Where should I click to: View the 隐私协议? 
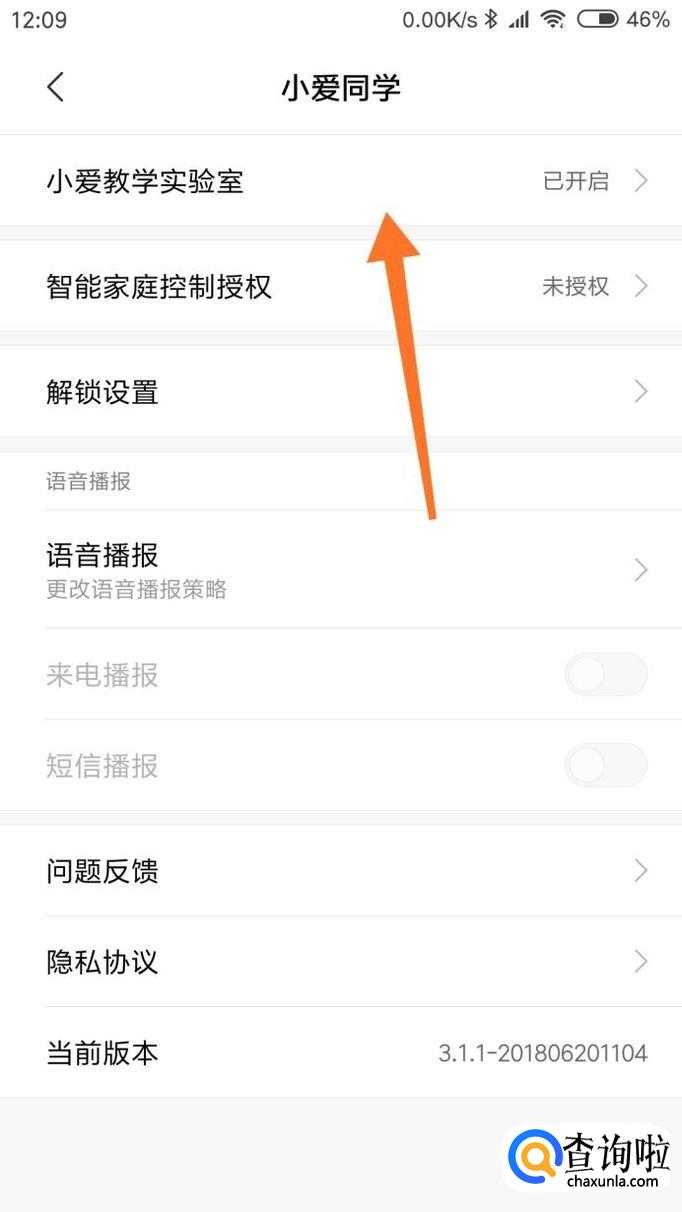click(x=340, y=962)
